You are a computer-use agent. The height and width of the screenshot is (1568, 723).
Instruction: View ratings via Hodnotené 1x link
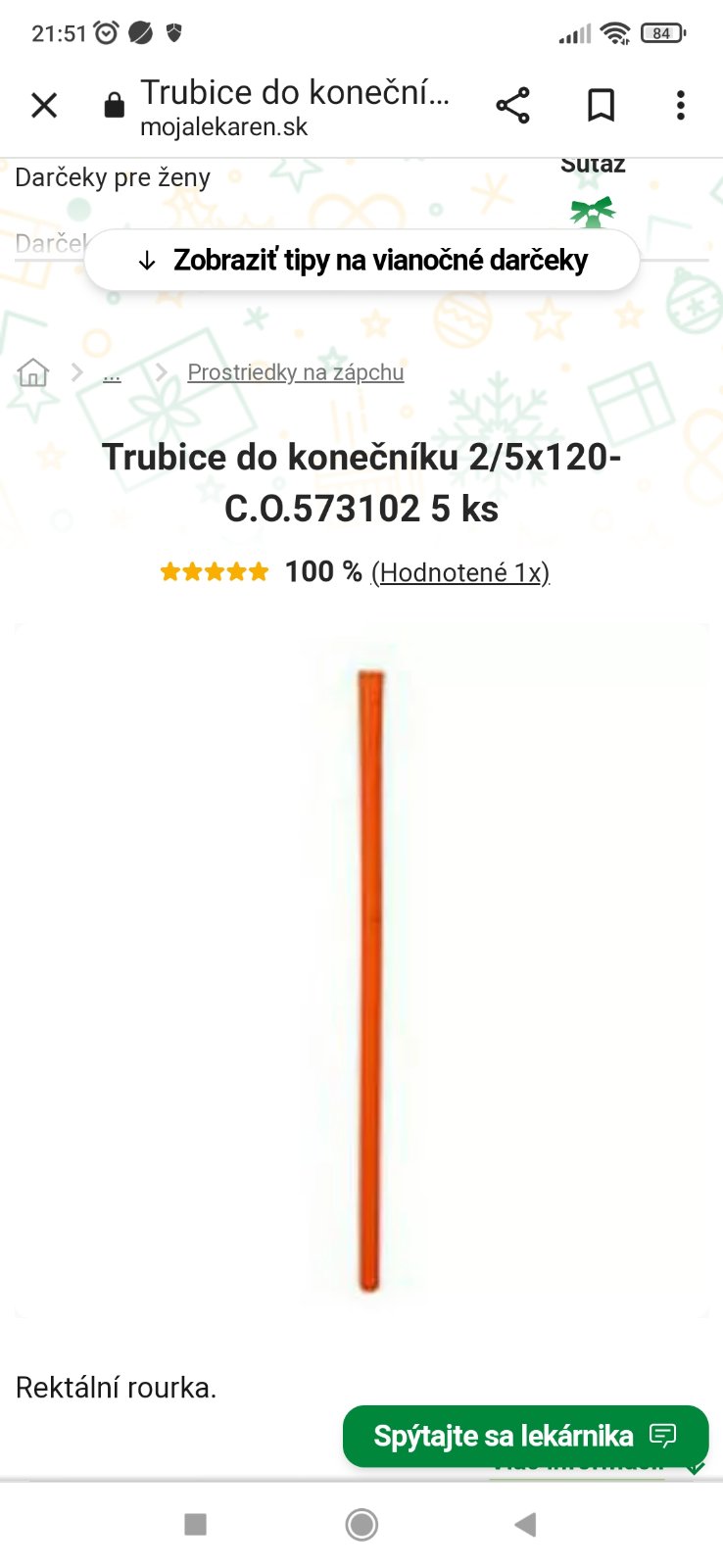pos(459,572)
